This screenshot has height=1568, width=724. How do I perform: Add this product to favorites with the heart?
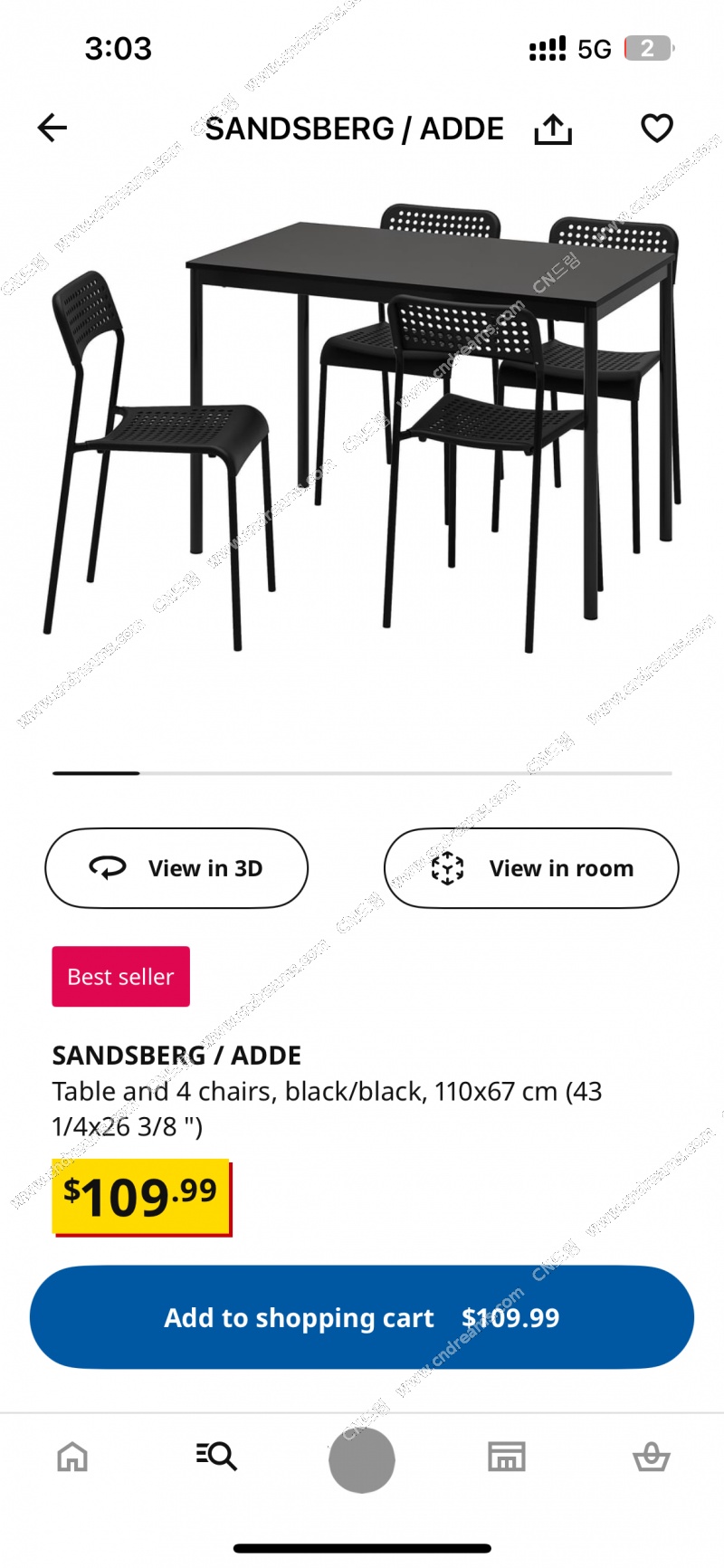tap(657, 129)
